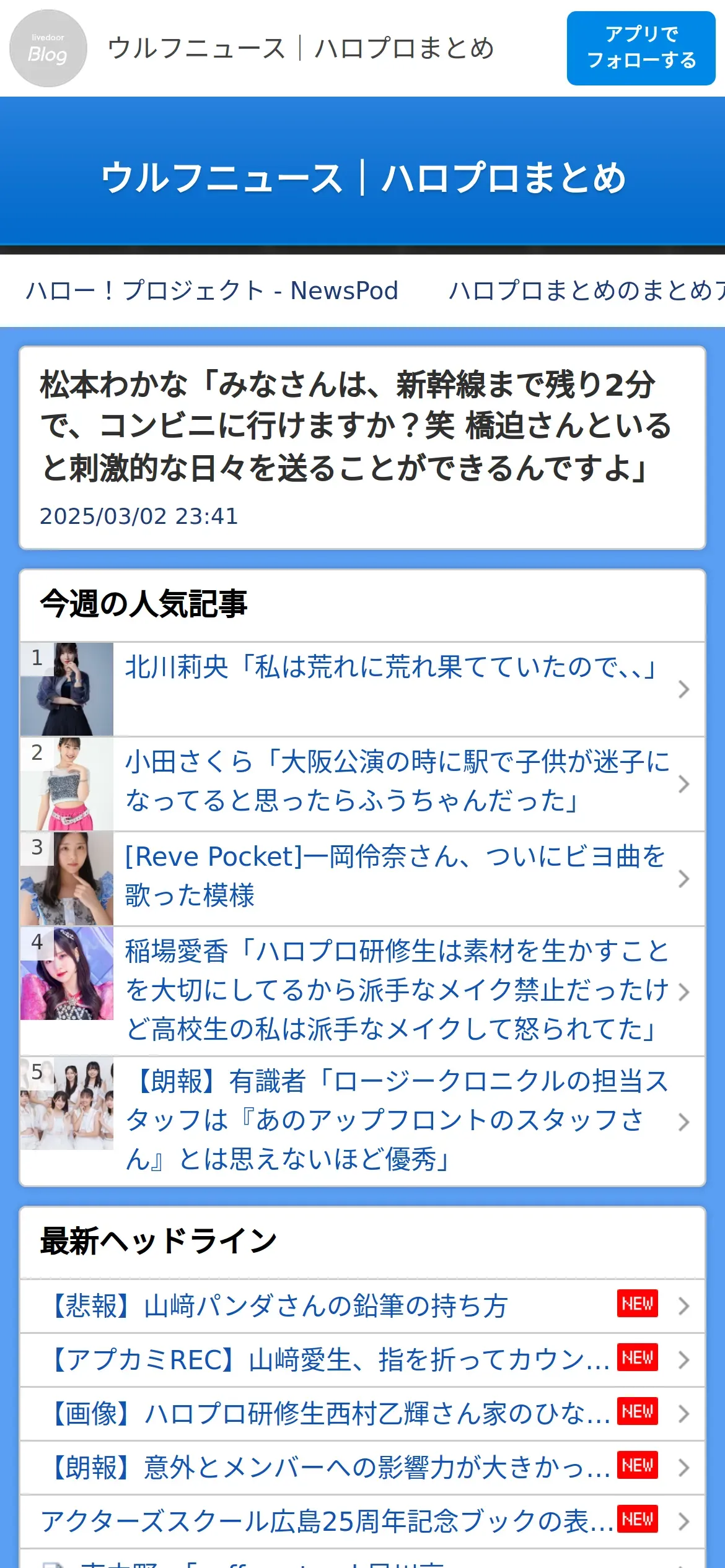Image resolution: width=725 pixels, height=1568 pixels.
Task: Read the [Reve Pocket]一岡伶奈さん article
Action: (362, 879)
